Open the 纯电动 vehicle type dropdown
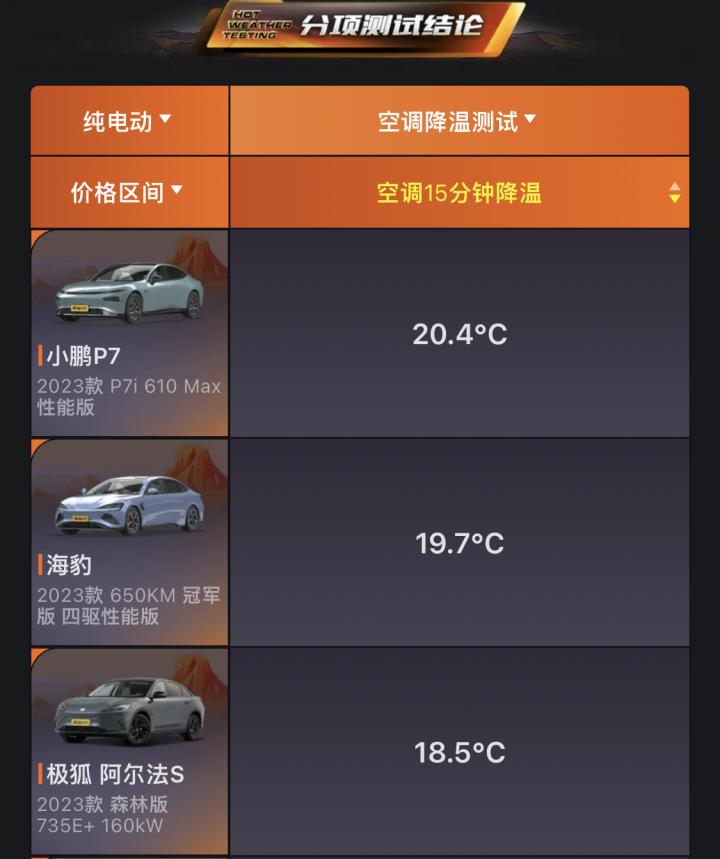 (x=128, y=120)
